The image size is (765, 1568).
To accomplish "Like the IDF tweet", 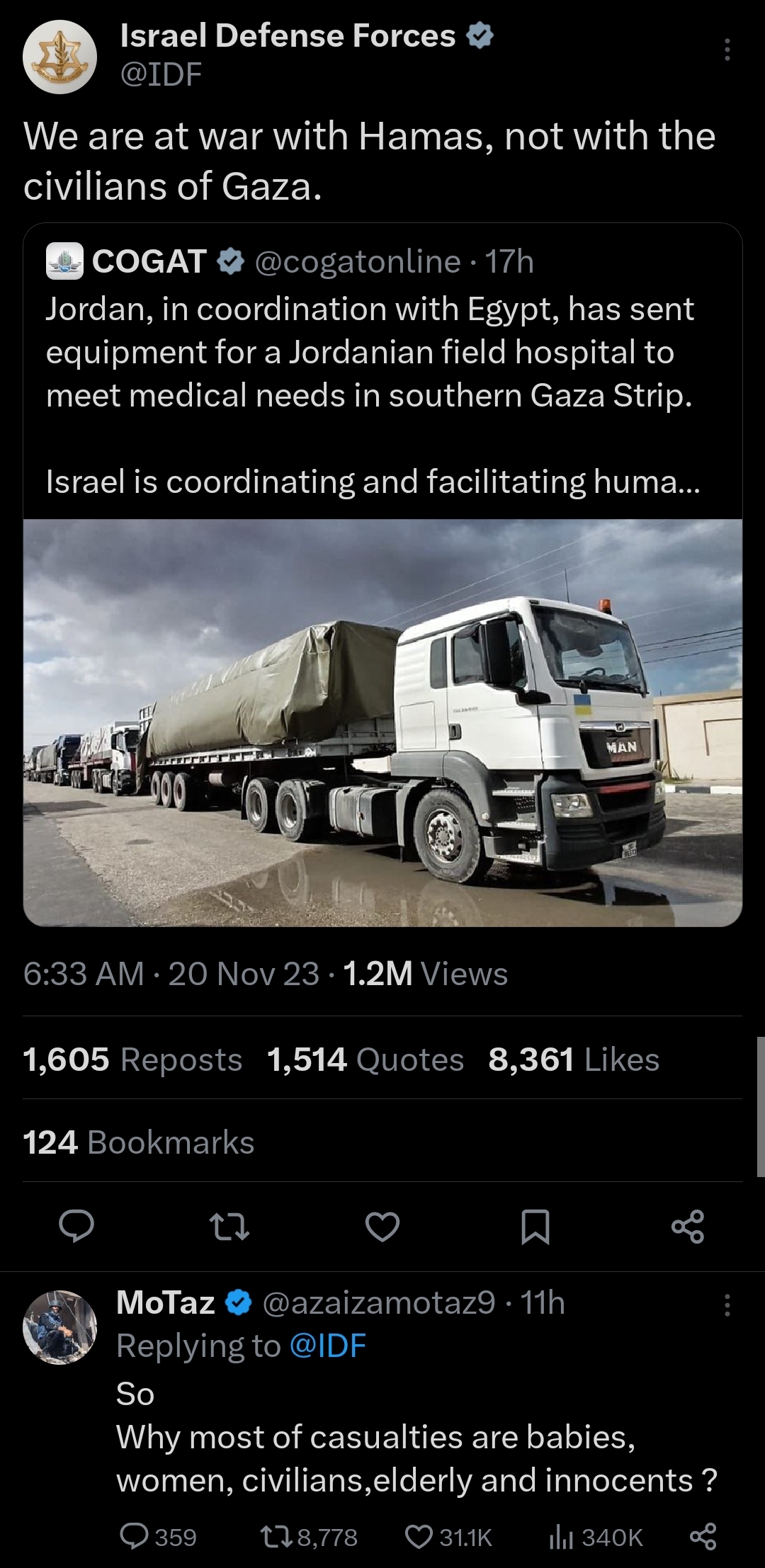I will coord(382,1227).
